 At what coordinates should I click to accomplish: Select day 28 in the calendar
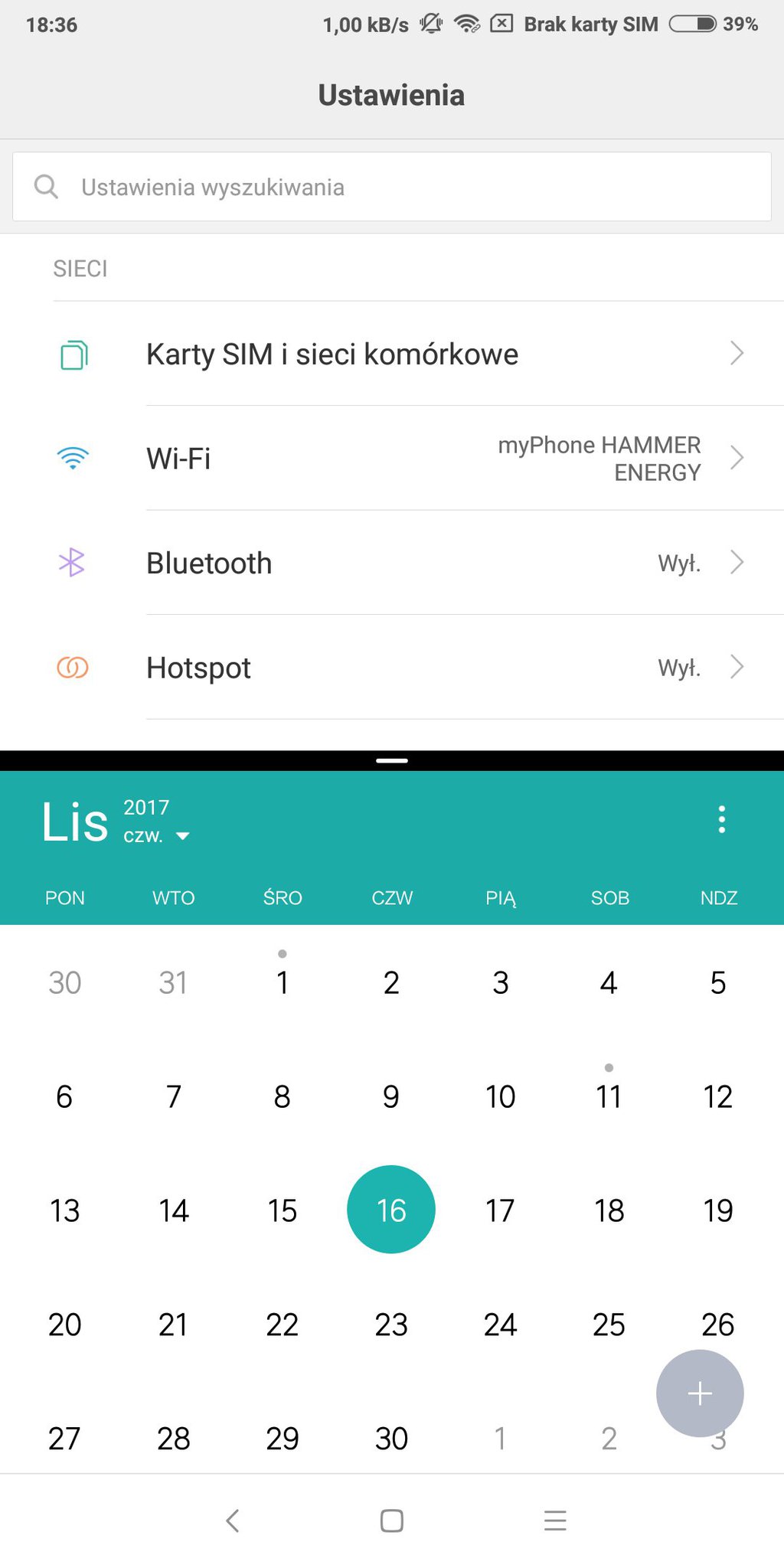[174, 1439]
